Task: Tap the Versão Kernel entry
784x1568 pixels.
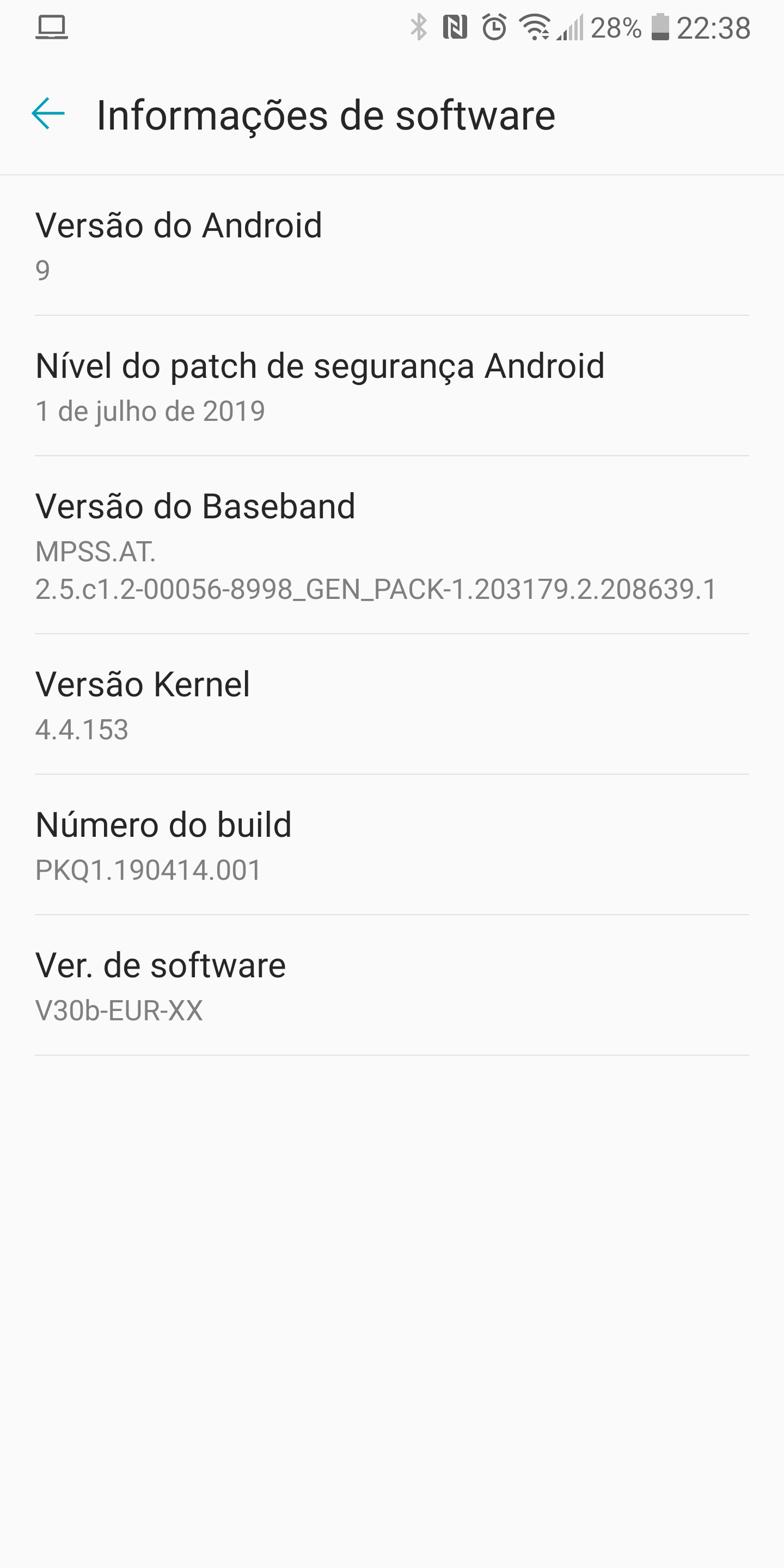Action: (x=392, y=705)
